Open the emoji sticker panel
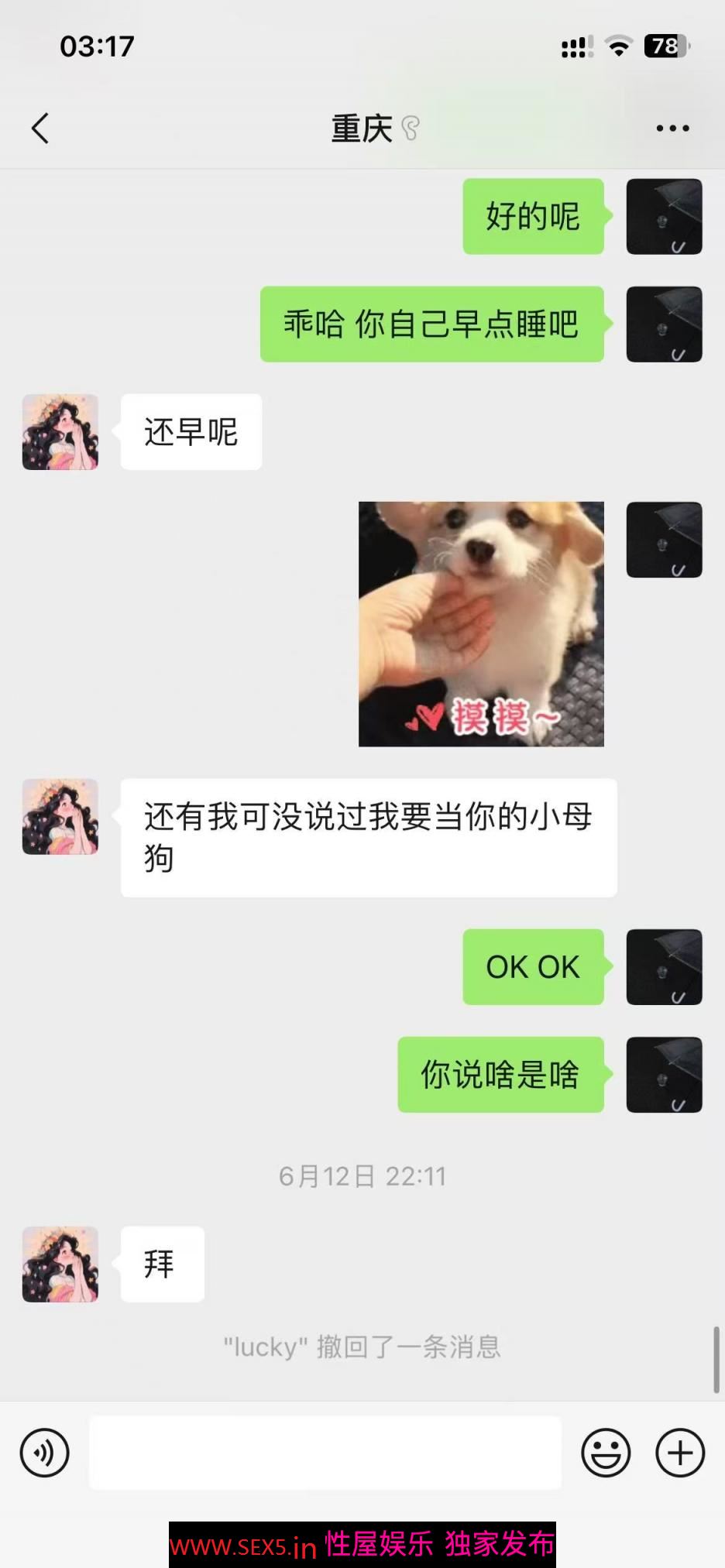This screenshot has height=1568, width=725. click(606, 1452)
